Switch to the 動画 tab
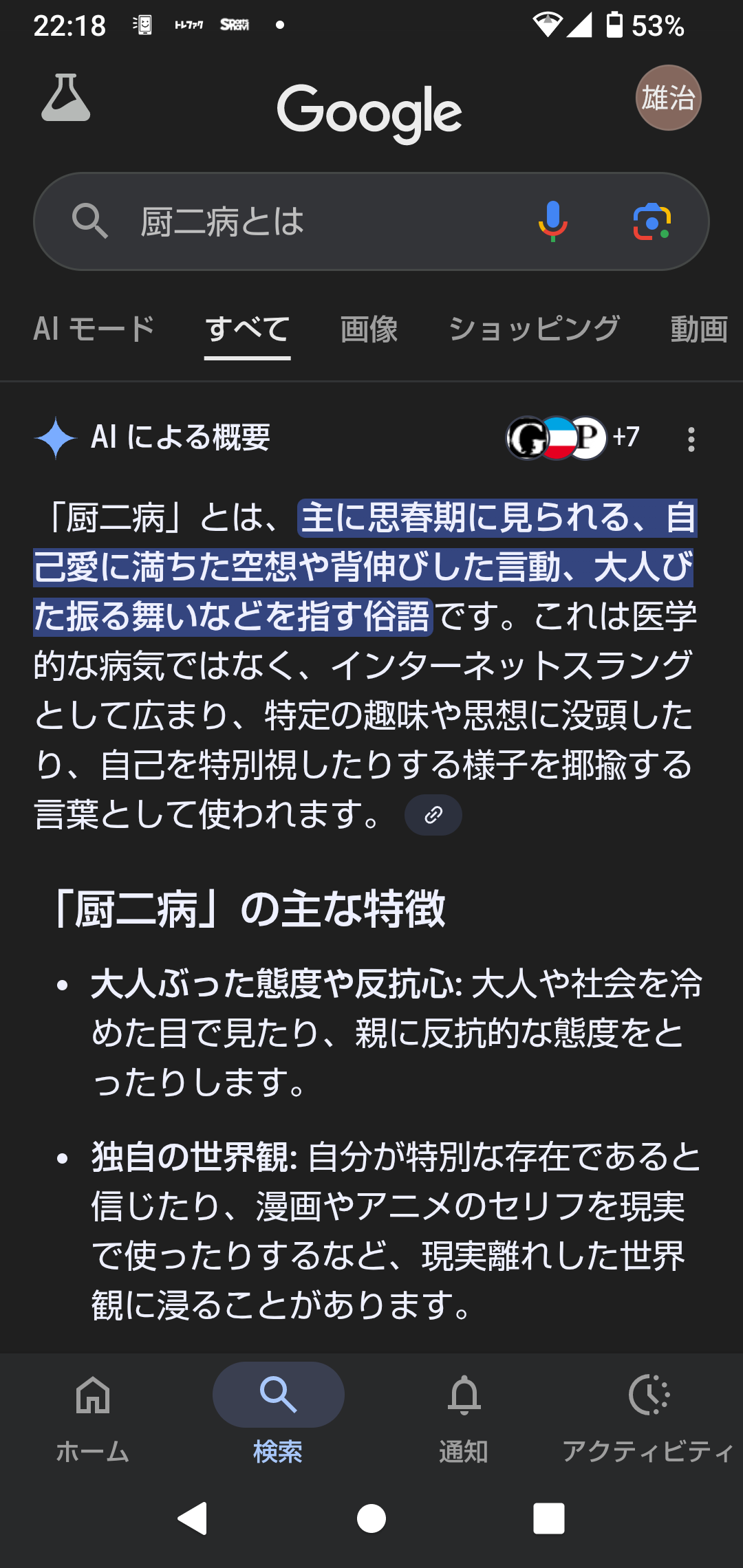 699,329
